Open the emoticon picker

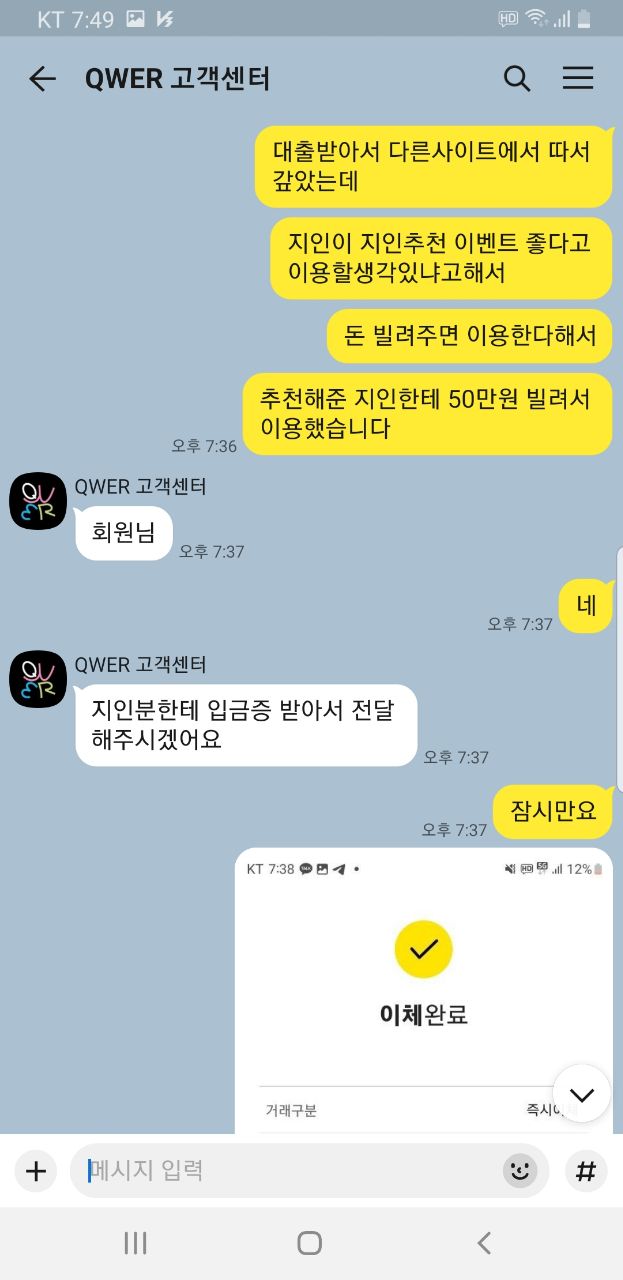click(x=519, y=1171)
